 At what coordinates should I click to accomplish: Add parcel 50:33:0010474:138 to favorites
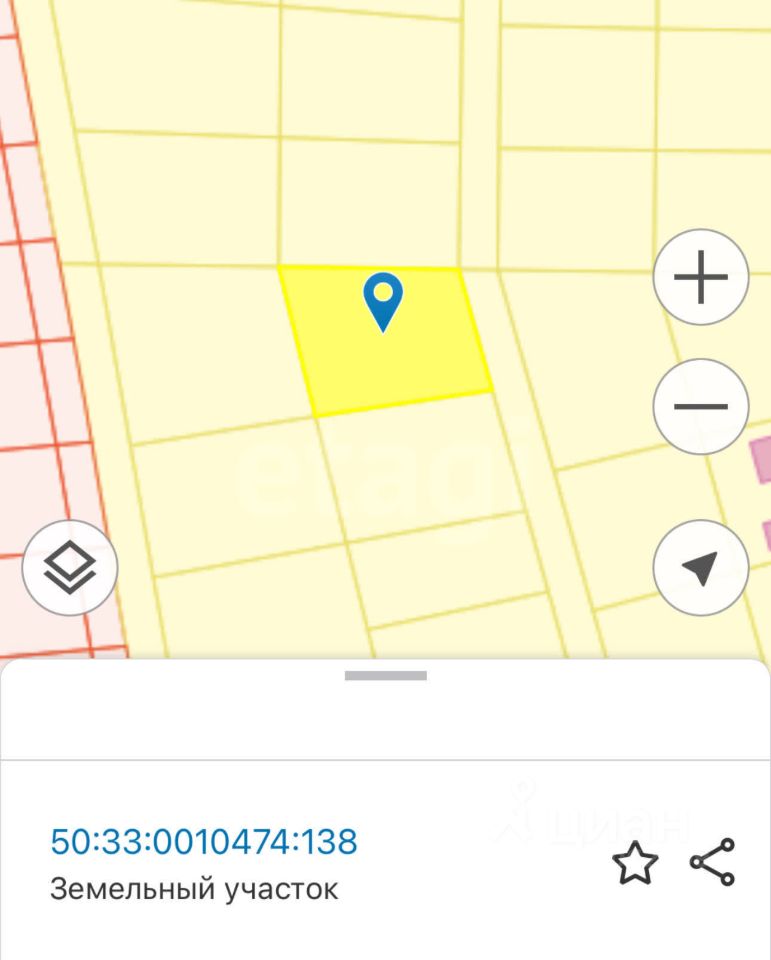[635, 863]
